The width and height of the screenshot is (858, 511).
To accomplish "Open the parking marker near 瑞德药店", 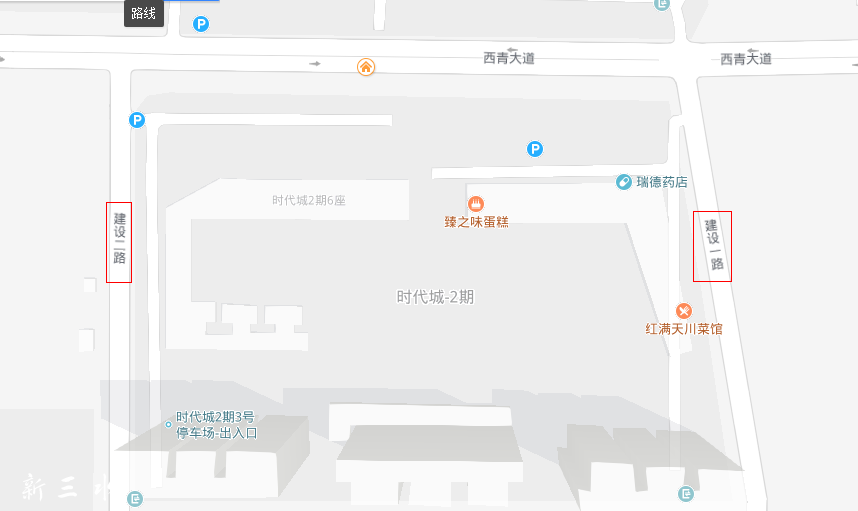I will coord(535,149).
